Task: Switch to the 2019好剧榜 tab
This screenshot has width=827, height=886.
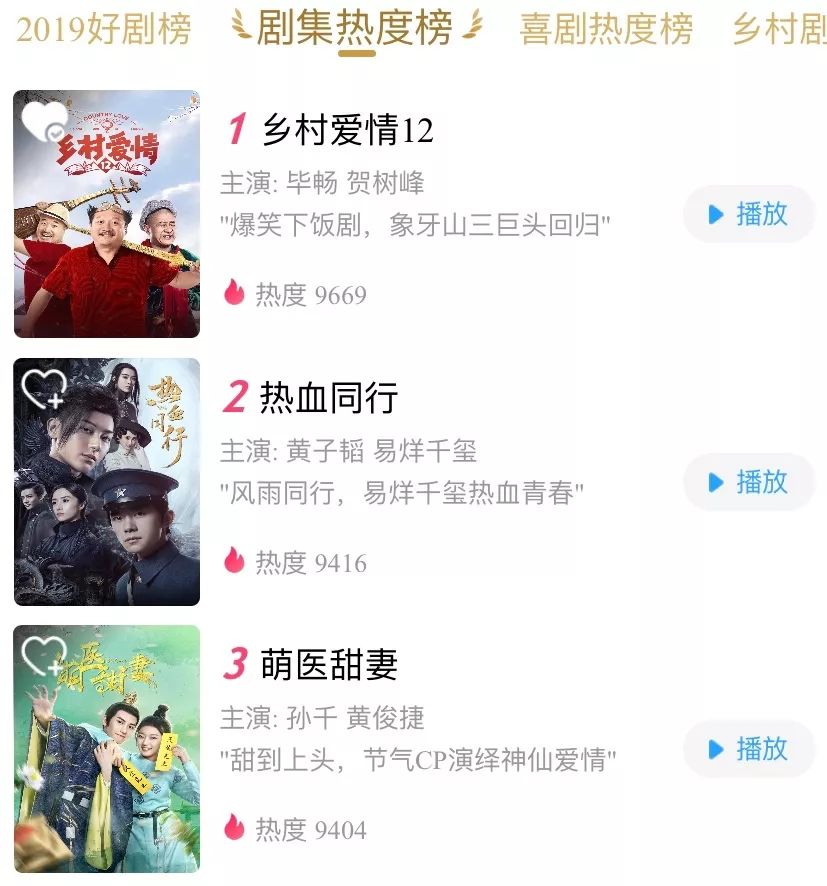Action: [x=103, y=30]
